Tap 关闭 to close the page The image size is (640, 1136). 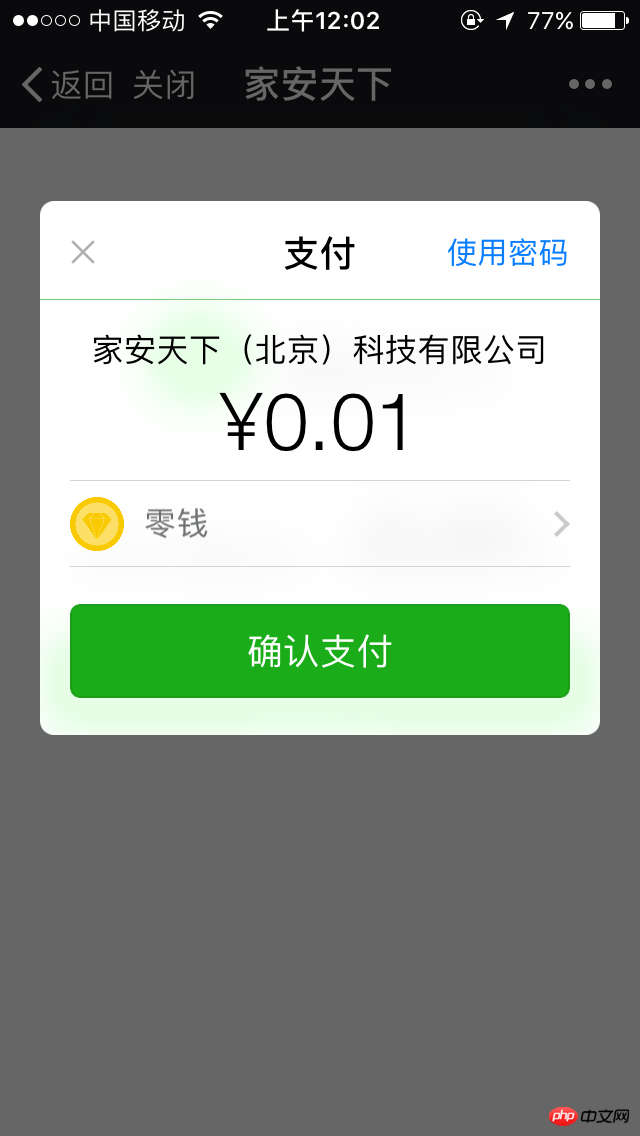163,85
